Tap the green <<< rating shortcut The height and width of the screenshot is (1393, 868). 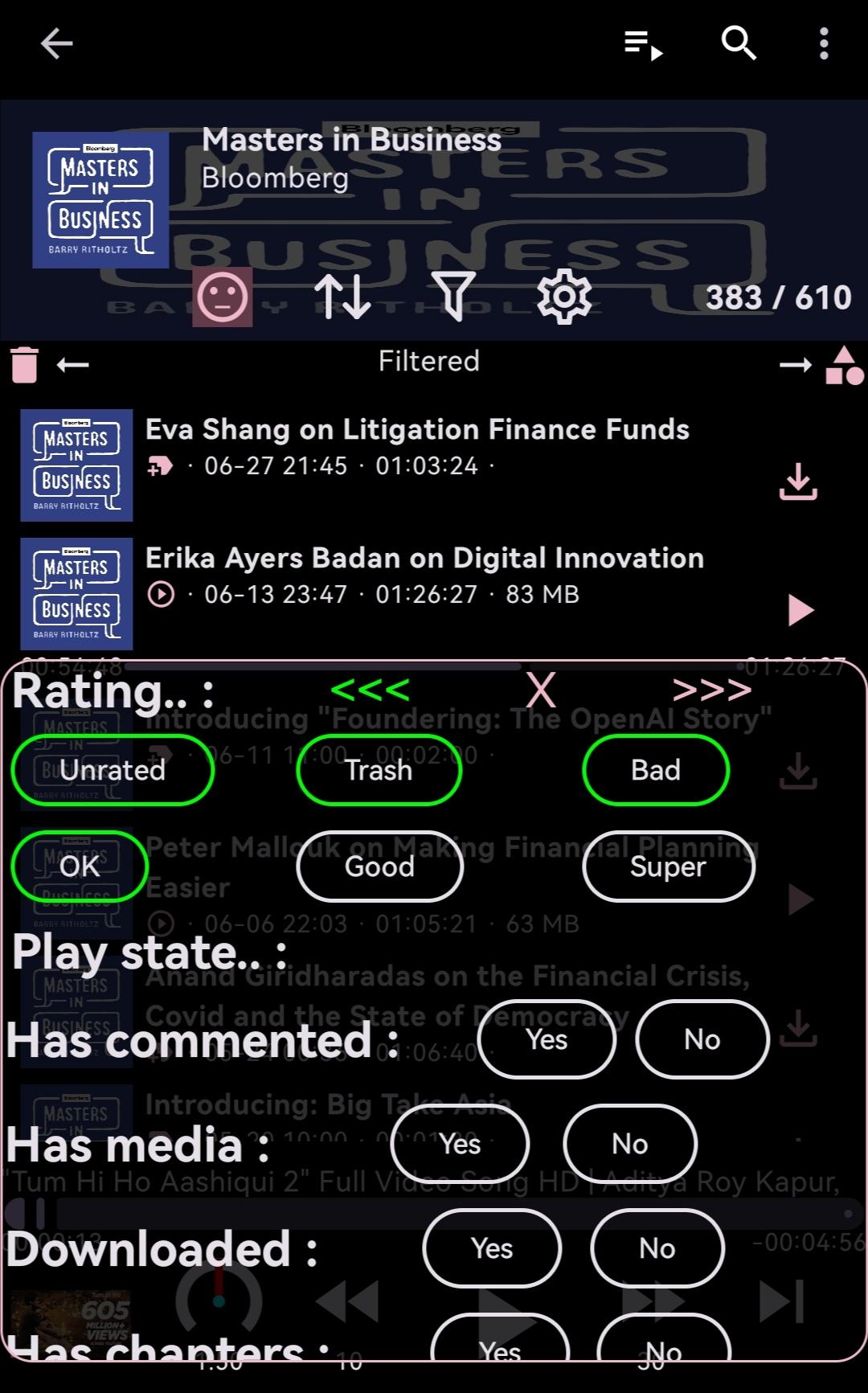pos(370,690)
